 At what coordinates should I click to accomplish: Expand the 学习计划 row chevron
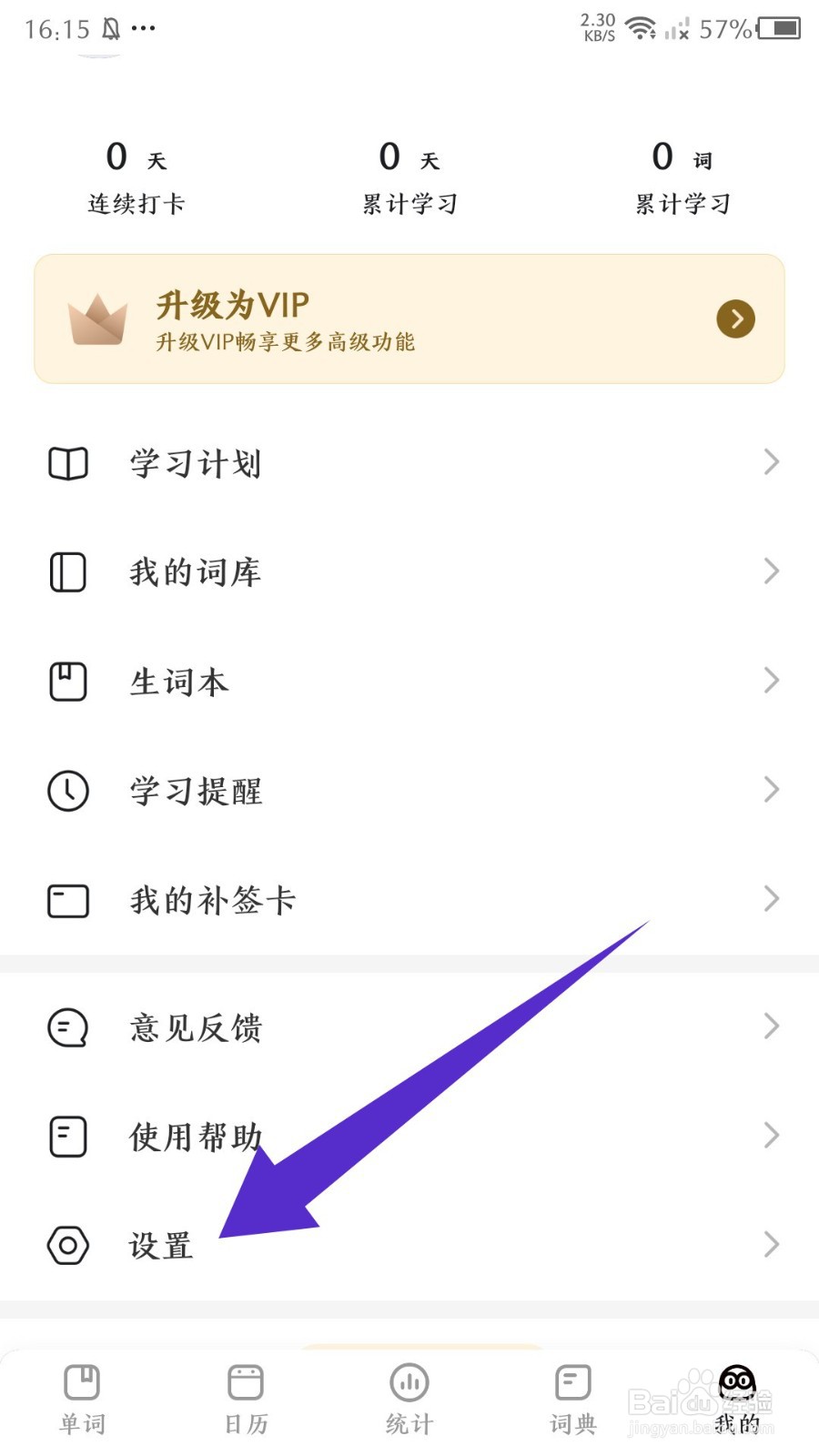pos(772,462)
